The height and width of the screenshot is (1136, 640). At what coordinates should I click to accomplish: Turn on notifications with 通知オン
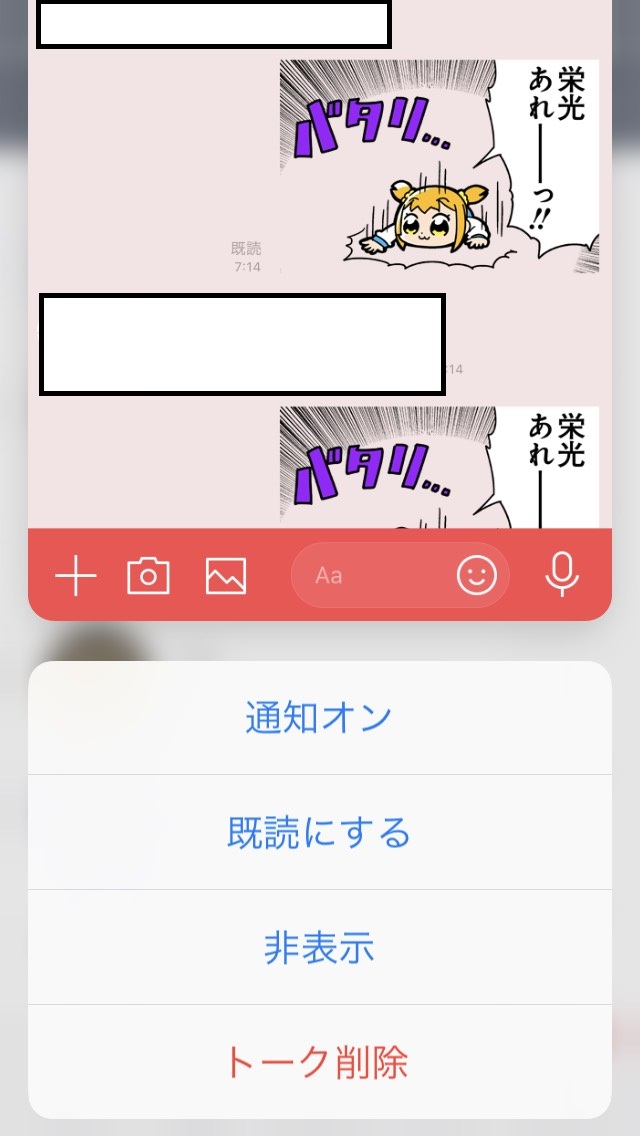319,718
